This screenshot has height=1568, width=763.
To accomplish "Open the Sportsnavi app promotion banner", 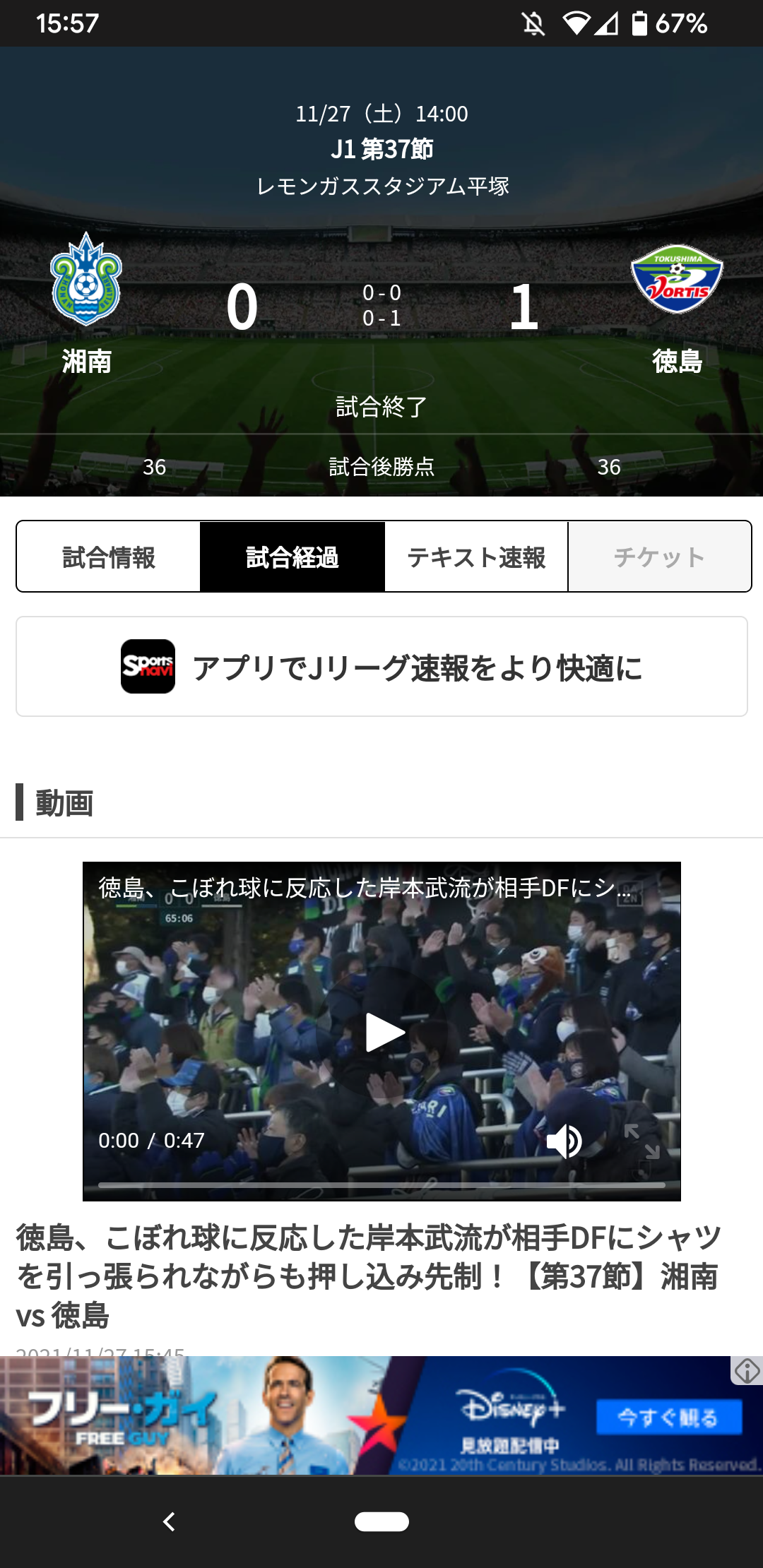I will tap(381, 667).
